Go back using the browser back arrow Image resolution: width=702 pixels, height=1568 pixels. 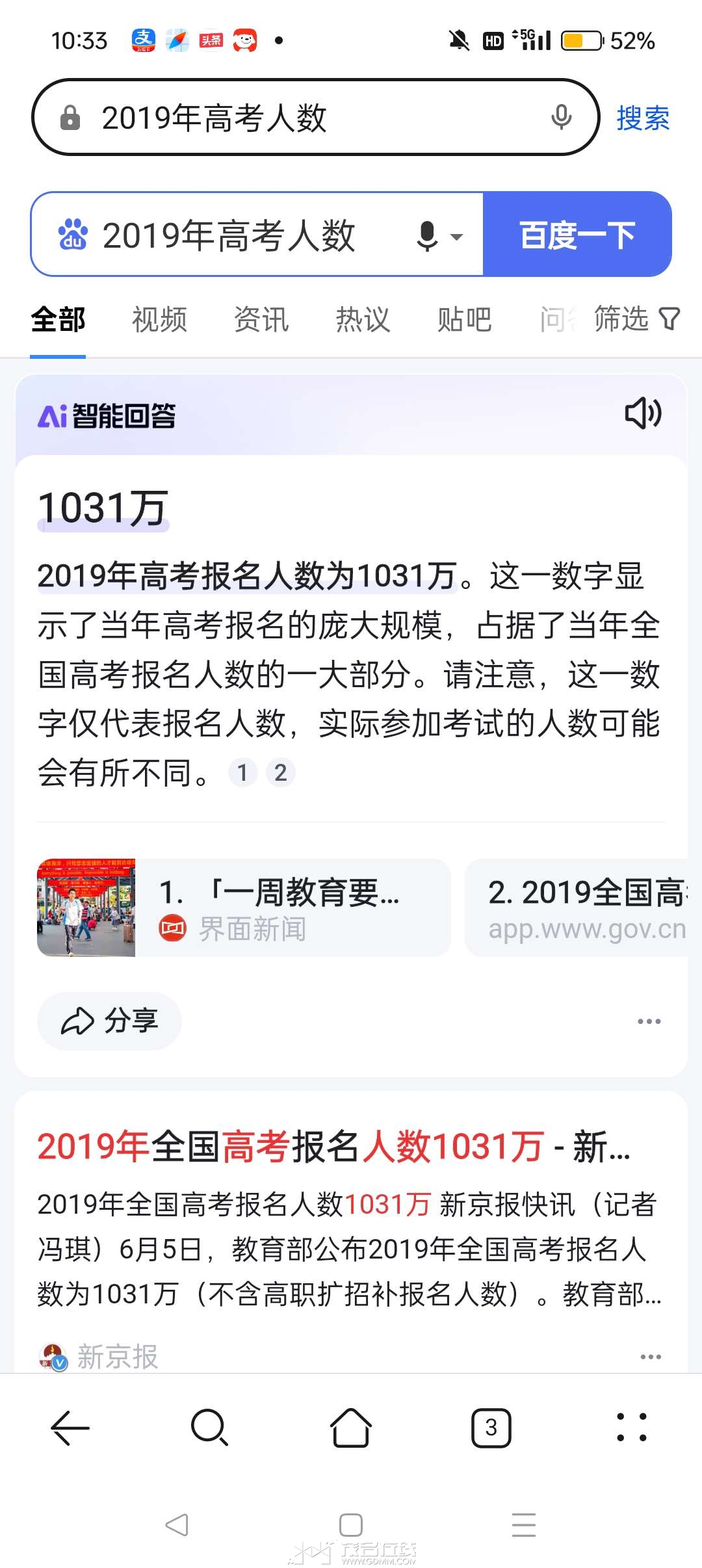click(70, 1428)
